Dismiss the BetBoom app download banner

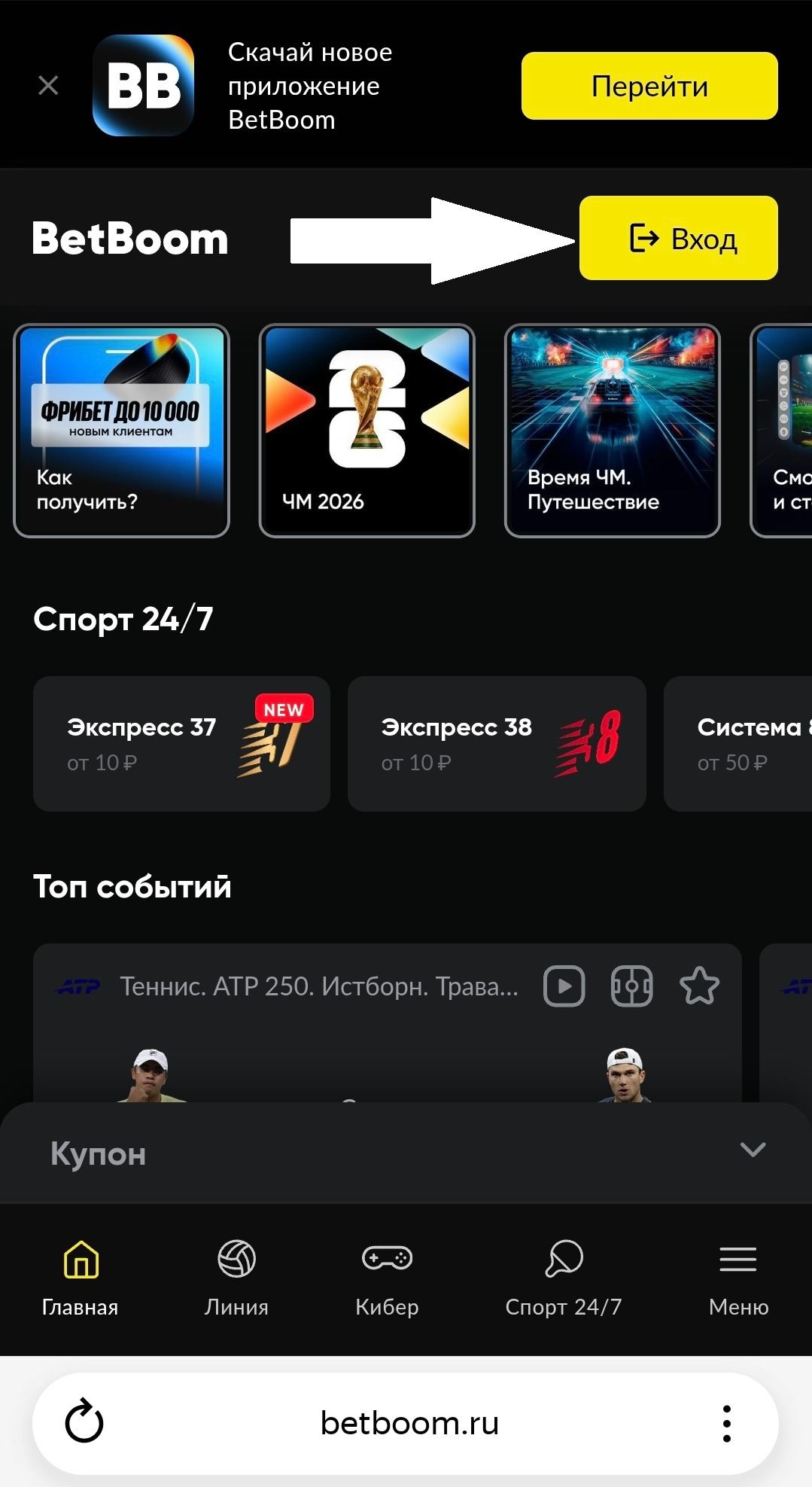point(48,86)
